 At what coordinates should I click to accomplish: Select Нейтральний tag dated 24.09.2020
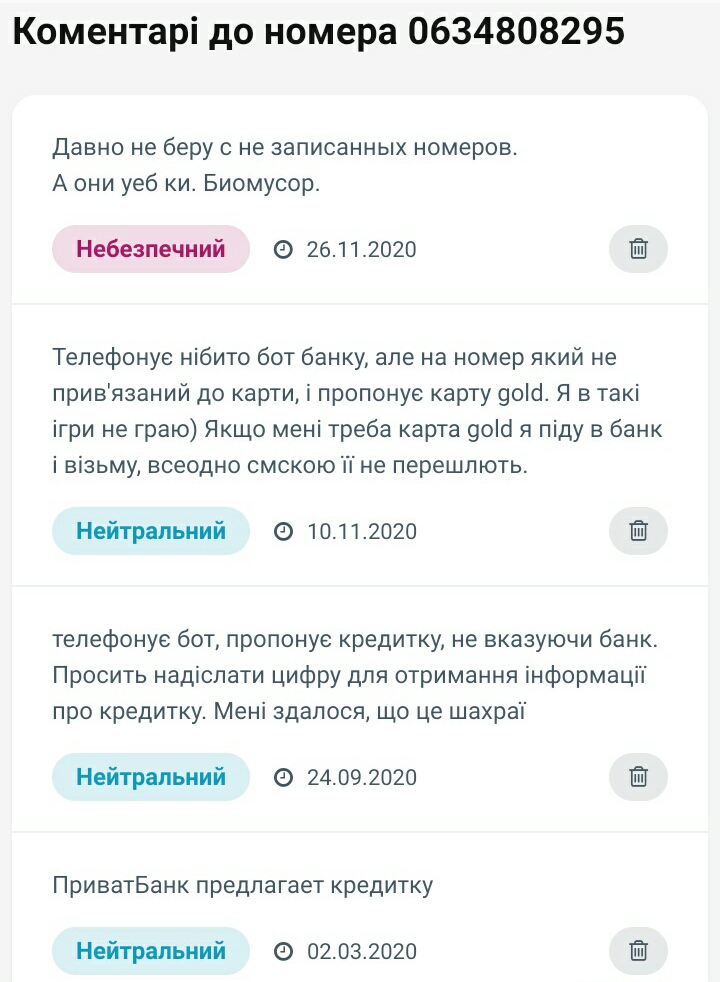151,777
